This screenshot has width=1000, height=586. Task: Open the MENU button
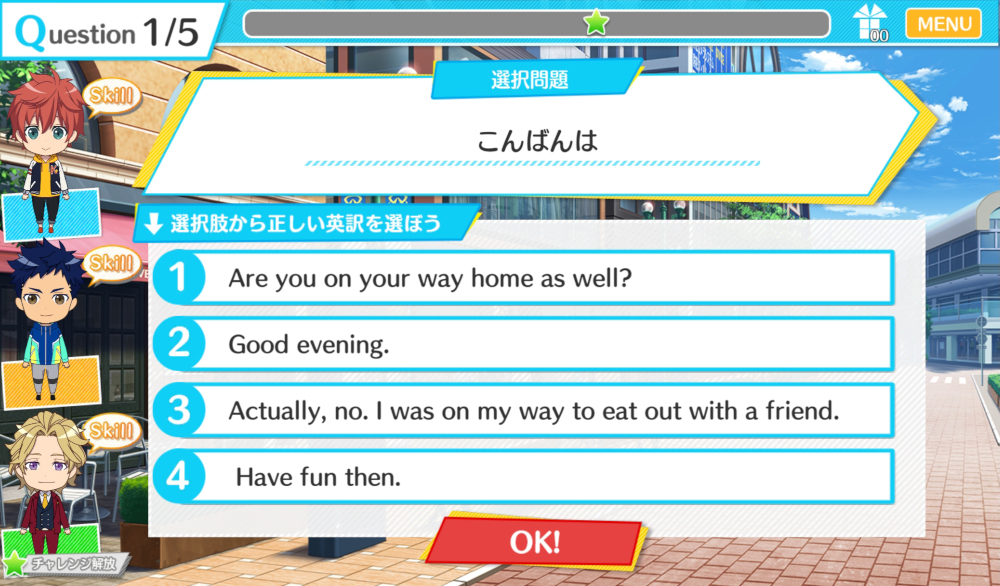[x=943, y=24]
